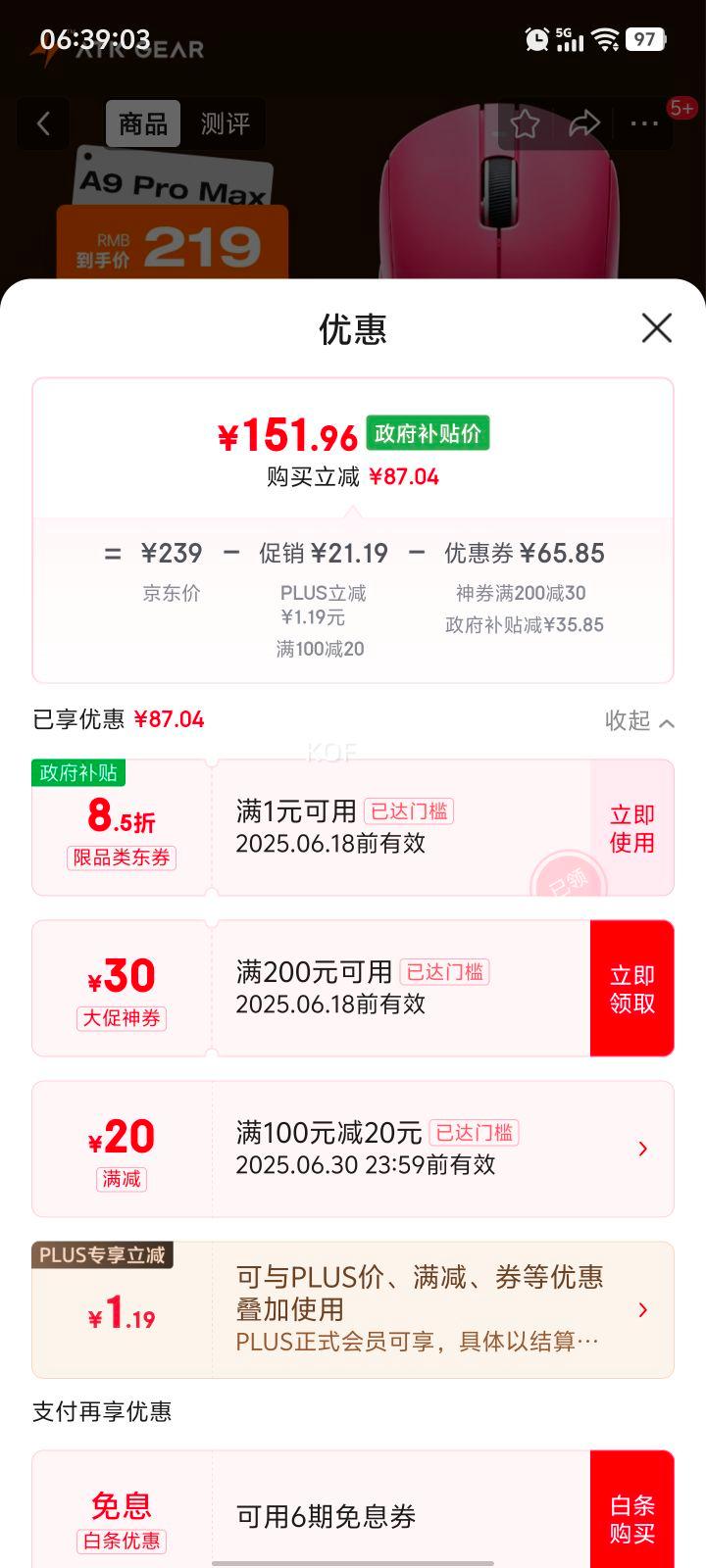Close the 优惠 discount panel
This screenshot has width=706, height=1568.
(656, 328)
